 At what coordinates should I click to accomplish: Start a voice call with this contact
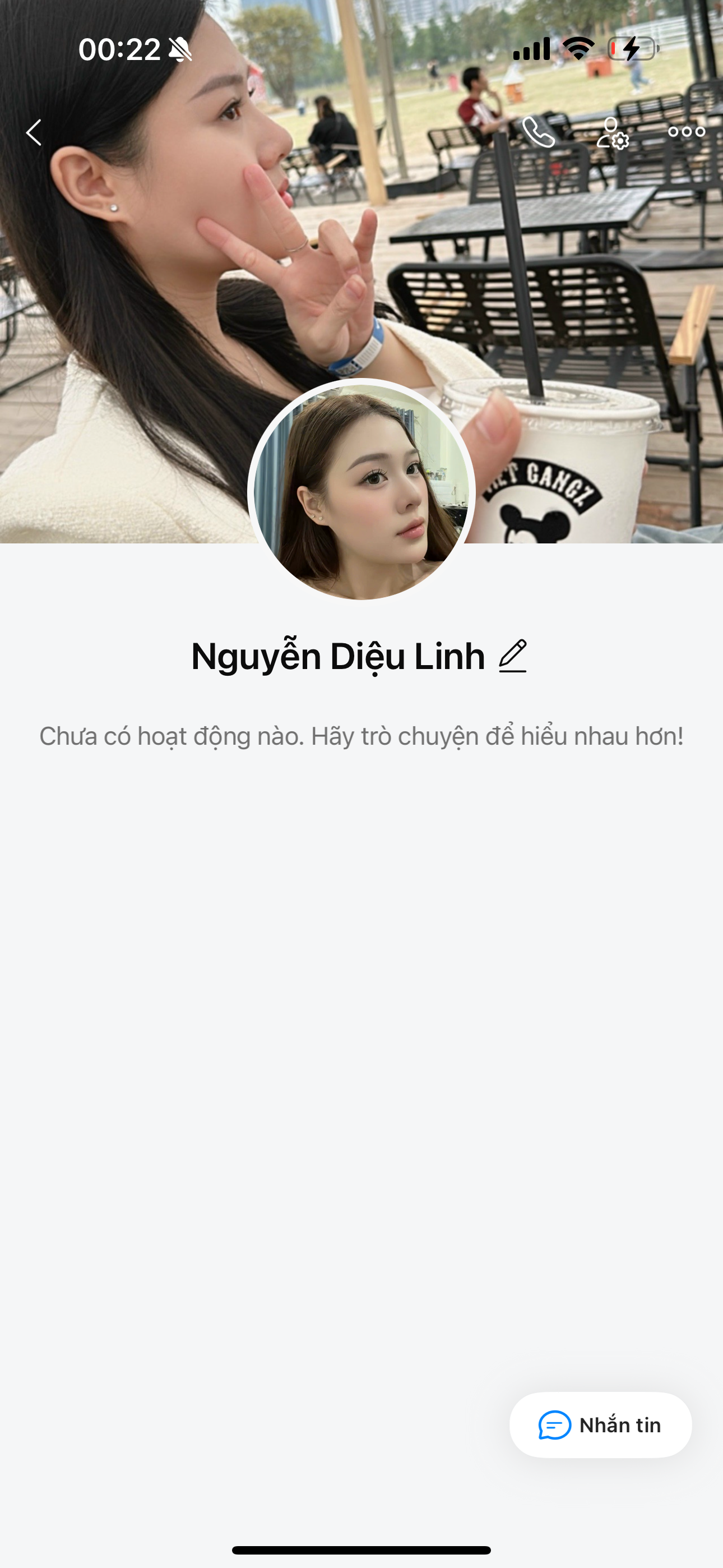tap(539, 132)
